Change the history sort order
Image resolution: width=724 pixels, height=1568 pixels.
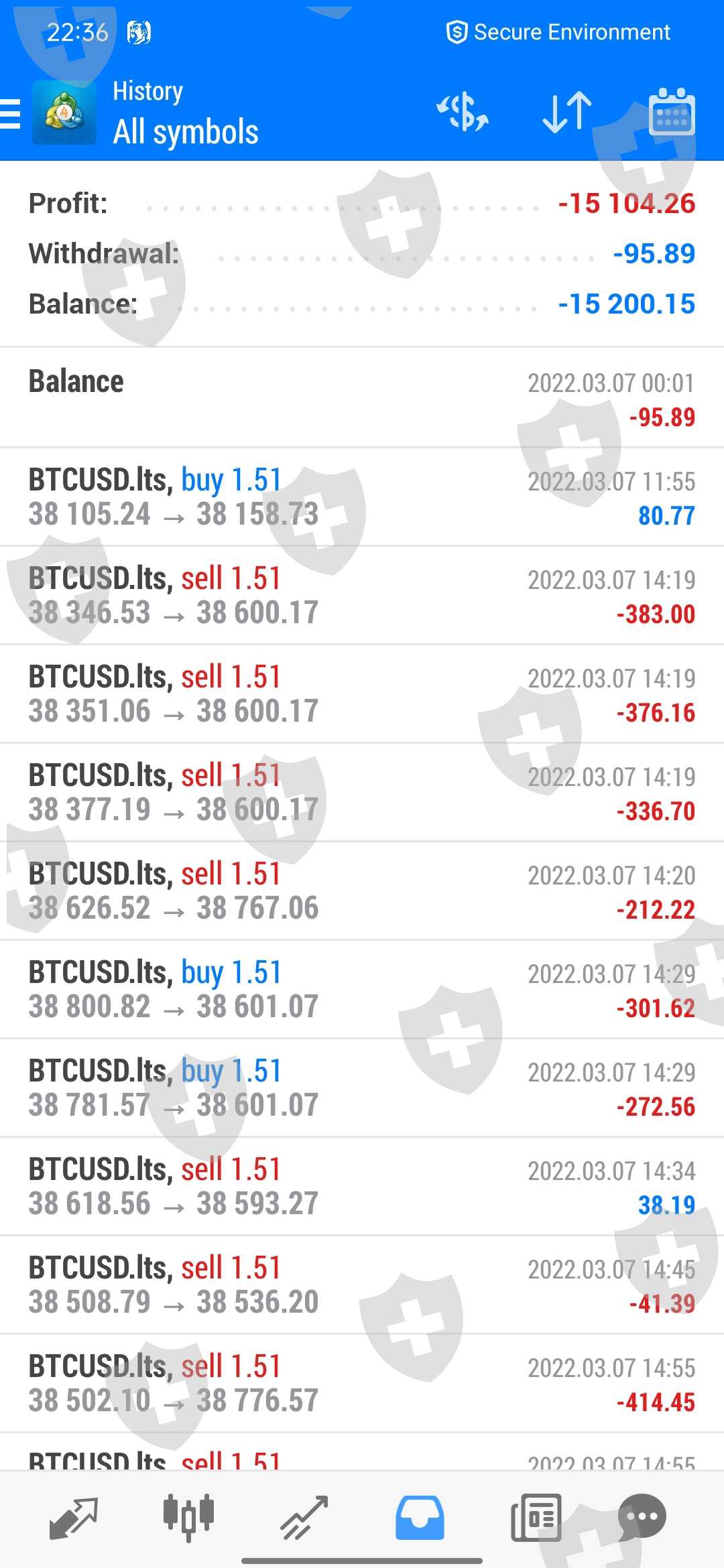tap(567, 112)
